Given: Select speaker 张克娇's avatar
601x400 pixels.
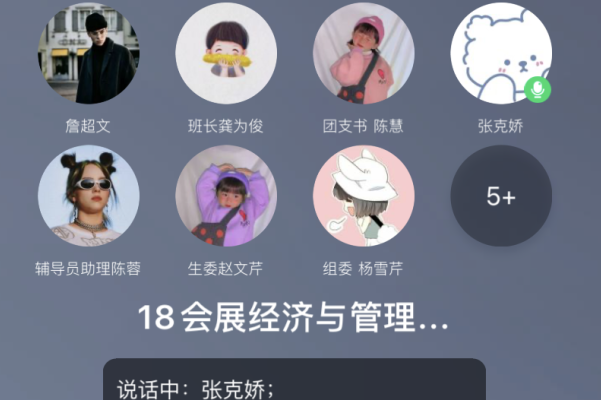Looking at the screenshot, I should pos(501,54).
